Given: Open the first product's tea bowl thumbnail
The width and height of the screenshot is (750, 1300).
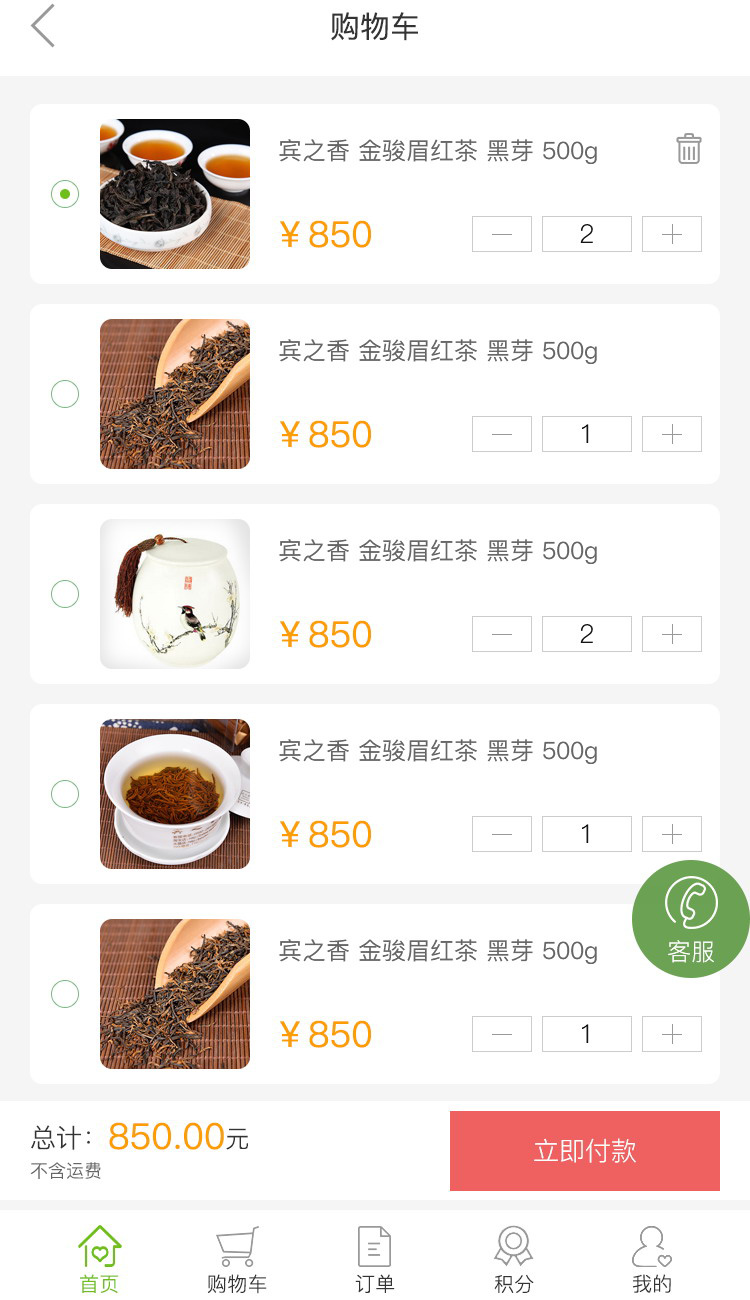Looking at the screenshot, I should (174, 194).
